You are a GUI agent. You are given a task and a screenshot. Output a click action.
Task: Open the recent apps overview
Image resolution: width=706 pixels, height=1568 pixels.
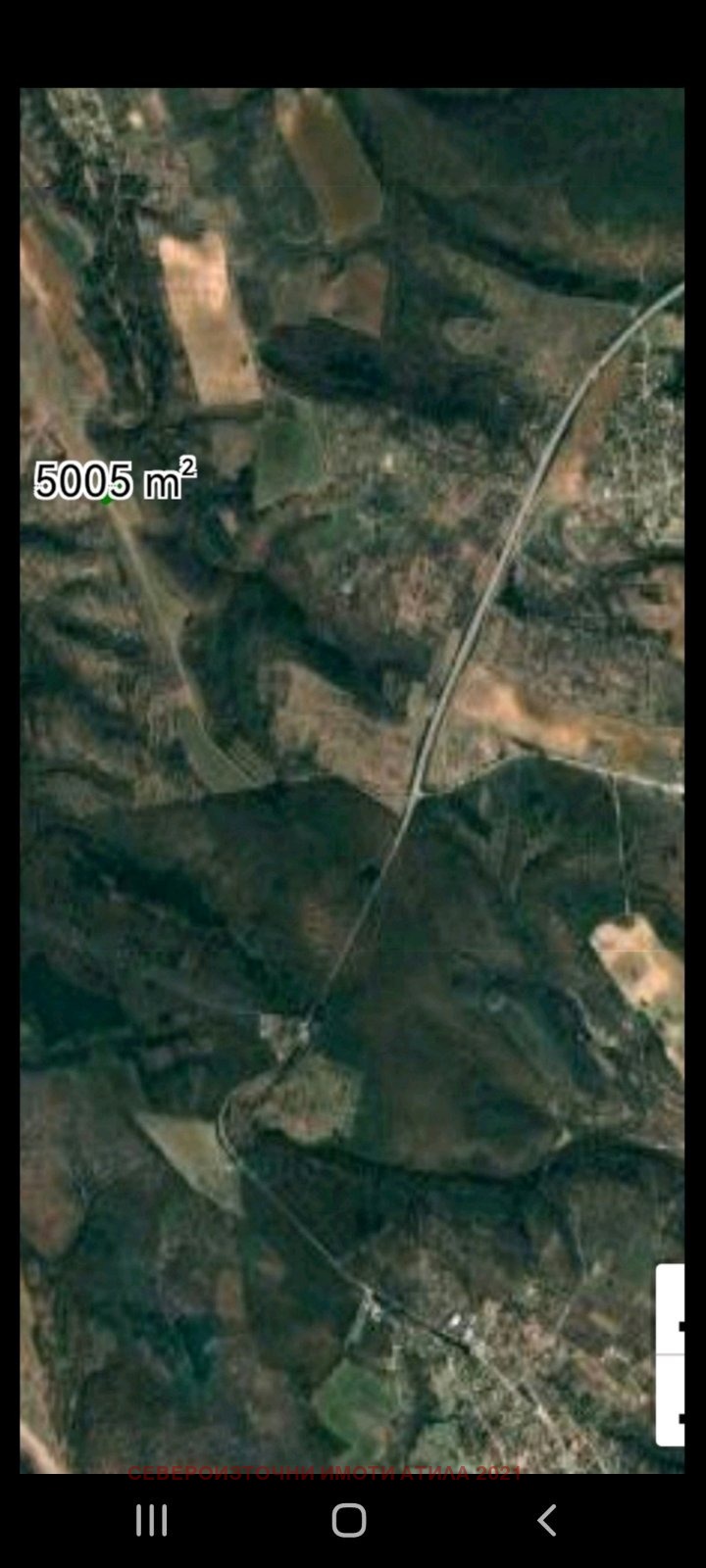pos(152,1520)
